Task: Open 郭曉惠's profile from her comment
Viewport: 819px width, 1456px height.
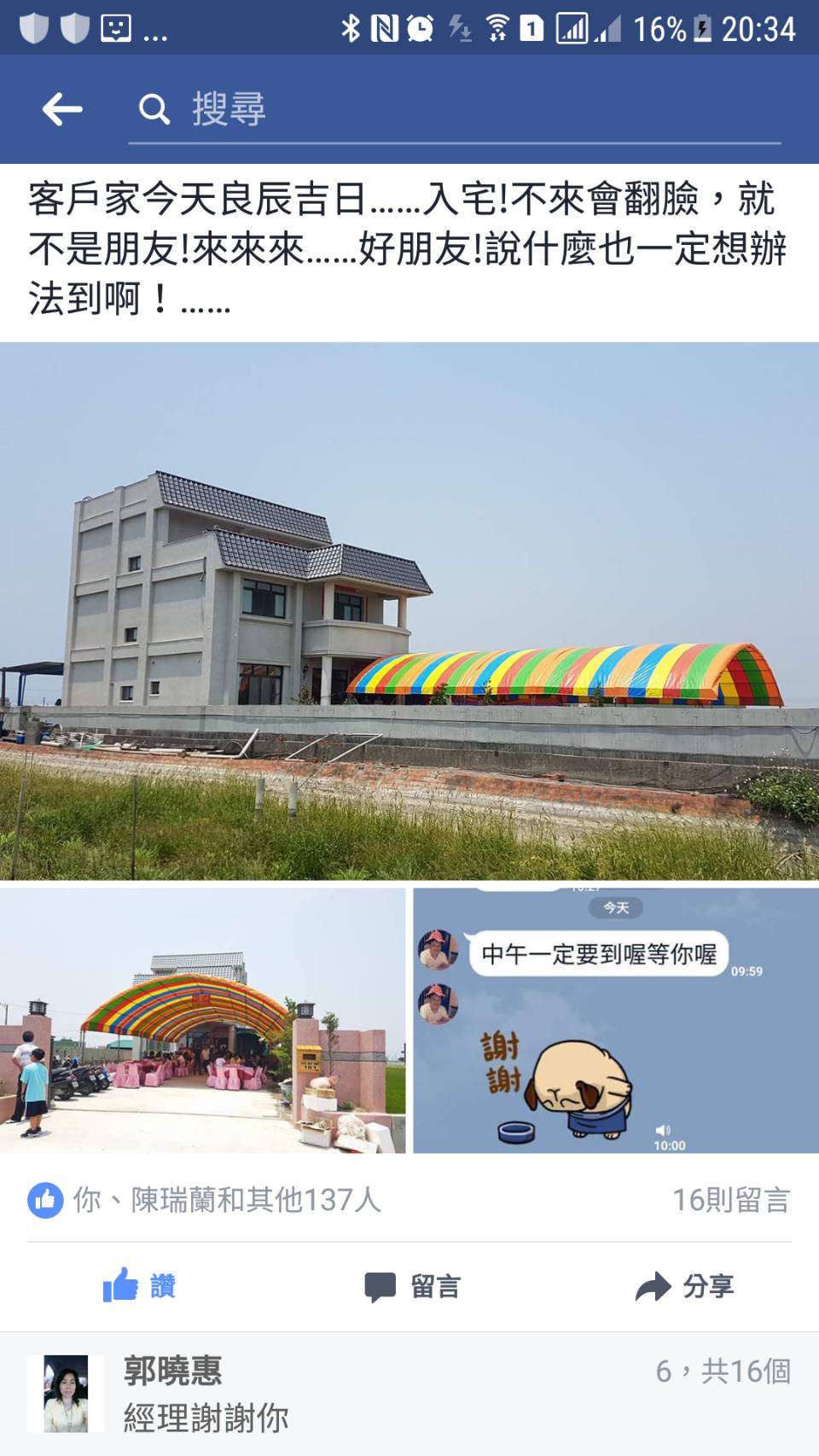Action: coord(172,1371)
